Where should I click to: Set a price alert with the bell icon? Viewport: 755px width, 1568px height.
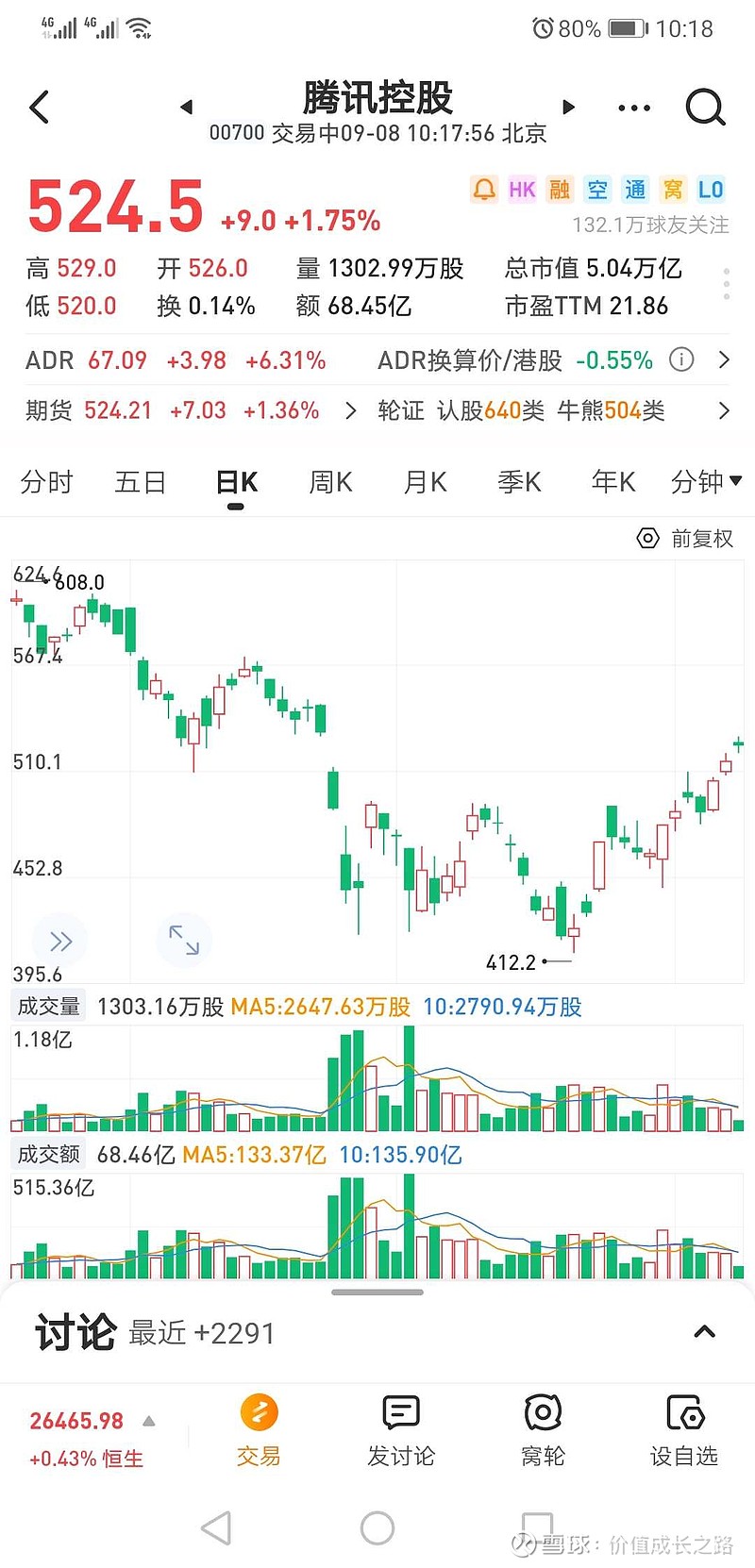pyautogui.click(x=484, y=190)
